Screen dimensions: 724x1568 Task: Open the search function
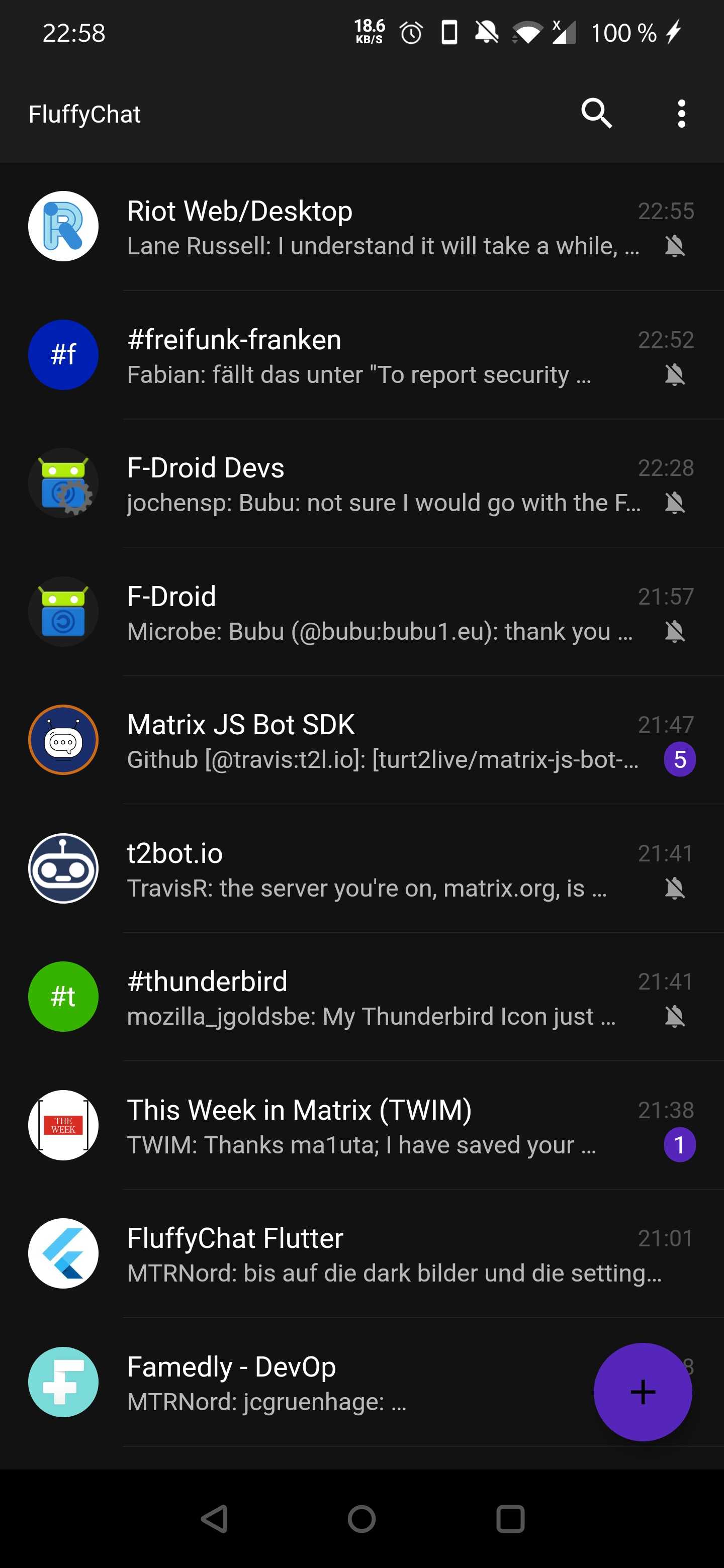[596, 113]
